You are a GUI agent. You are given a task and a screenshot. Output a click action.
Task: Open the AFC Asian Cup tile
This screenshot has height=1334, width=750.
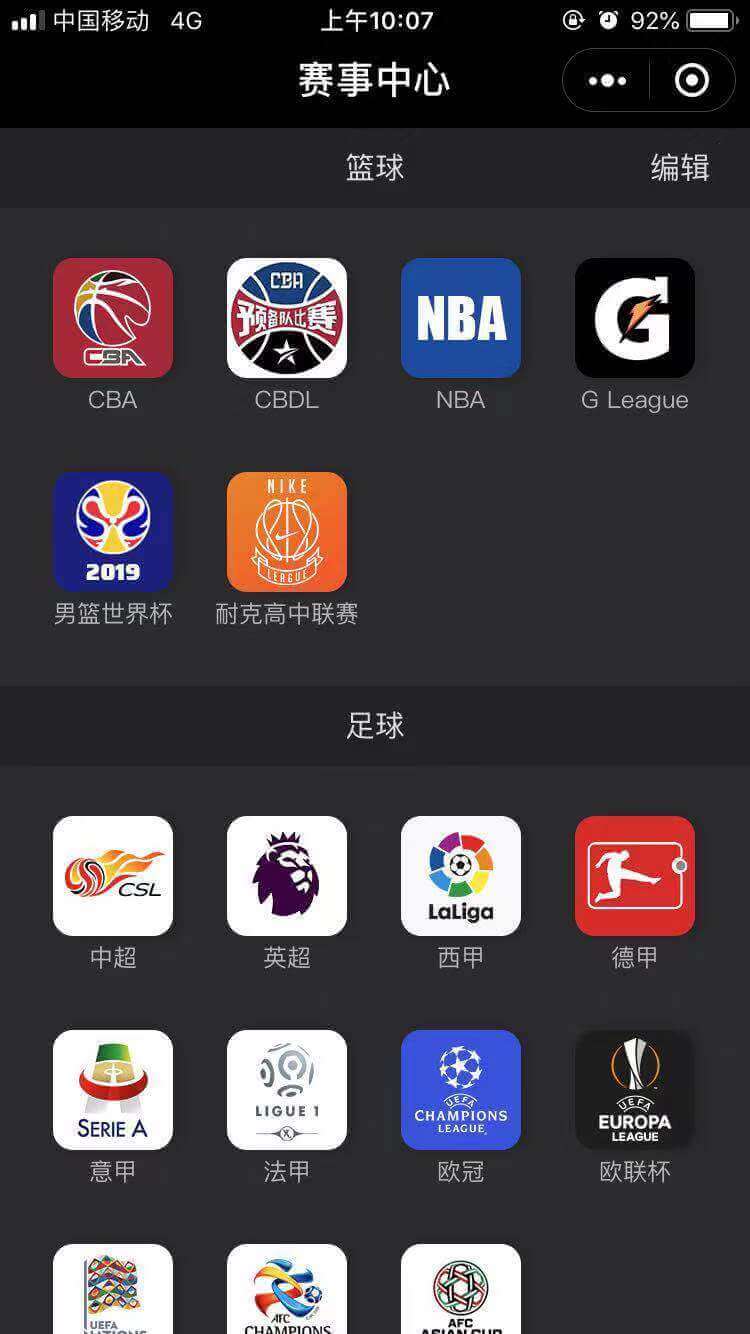[x=461, y=1290]
